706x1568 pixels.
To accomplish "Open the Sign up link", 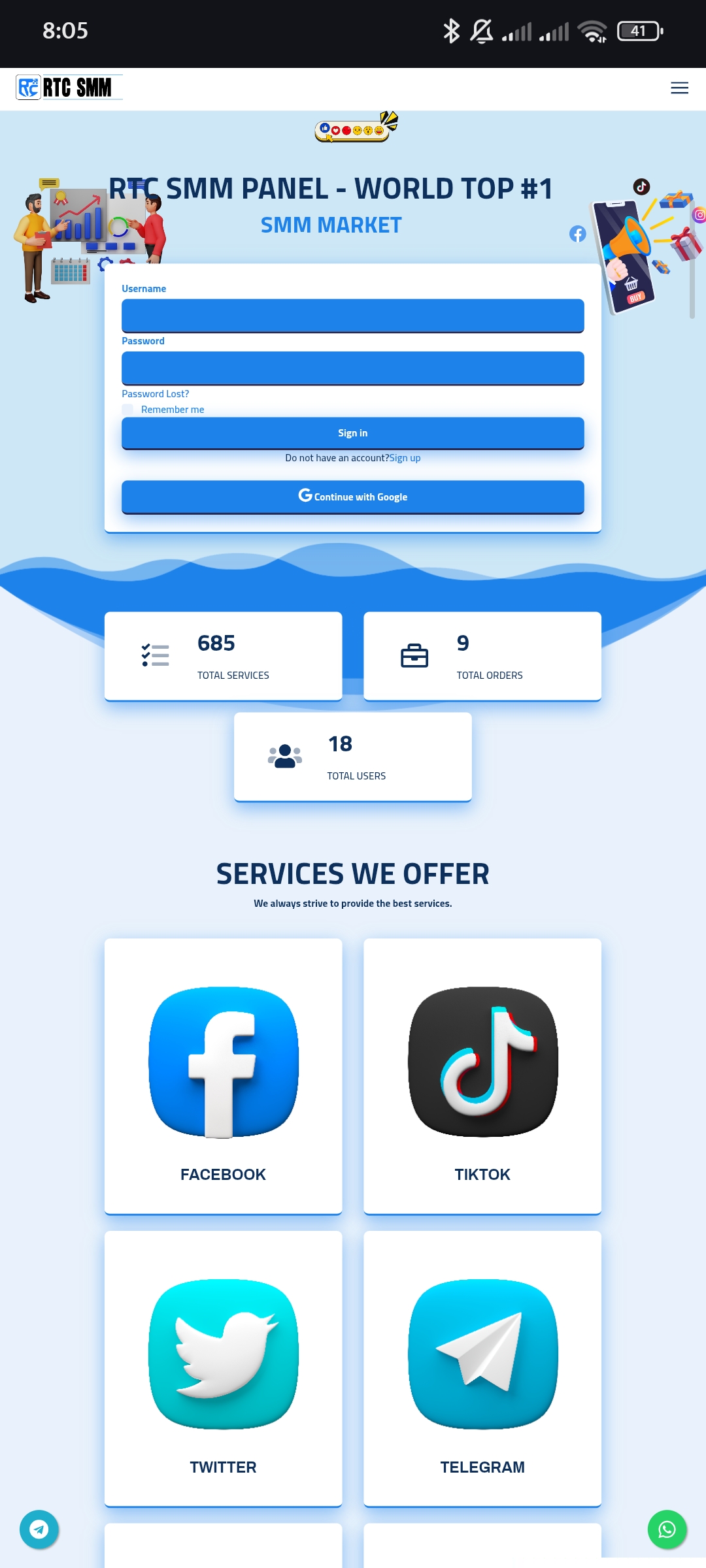I will (x=405, y=458).
